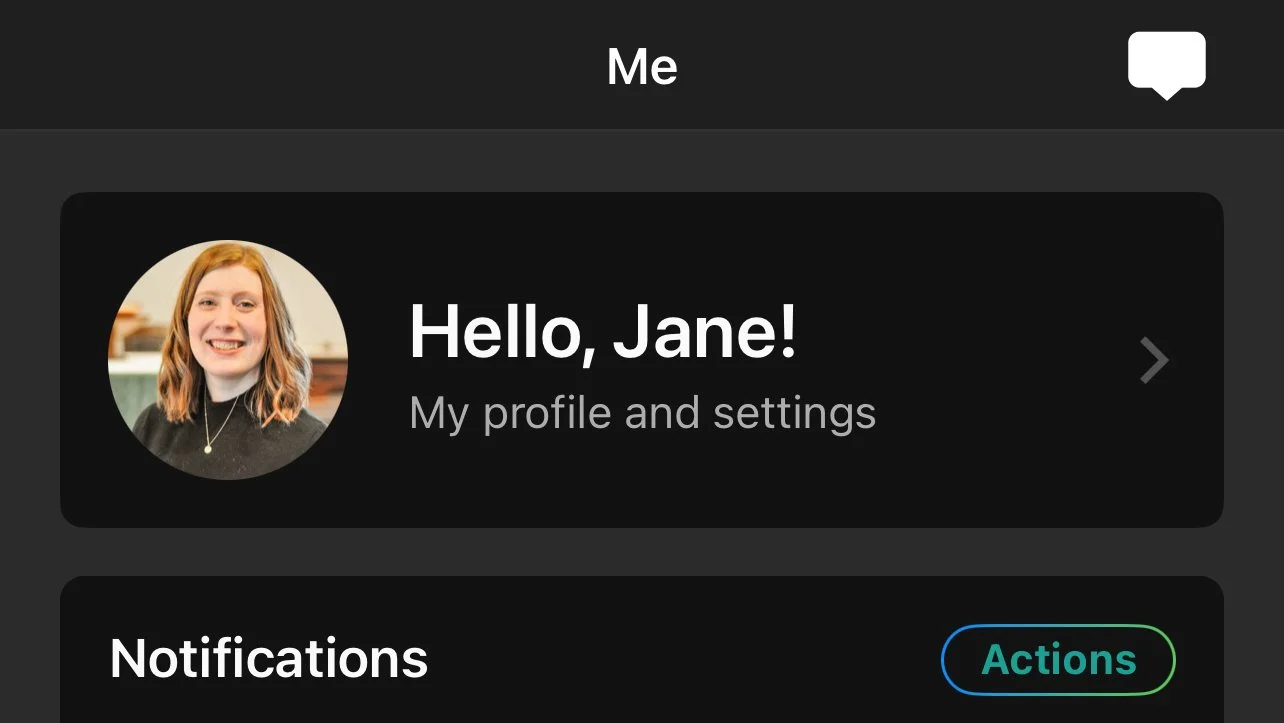Image resolution: width=1284 pixels, height=723 pixels.
Task: Tap the Actions button in Notifications
Action: 1058,660
